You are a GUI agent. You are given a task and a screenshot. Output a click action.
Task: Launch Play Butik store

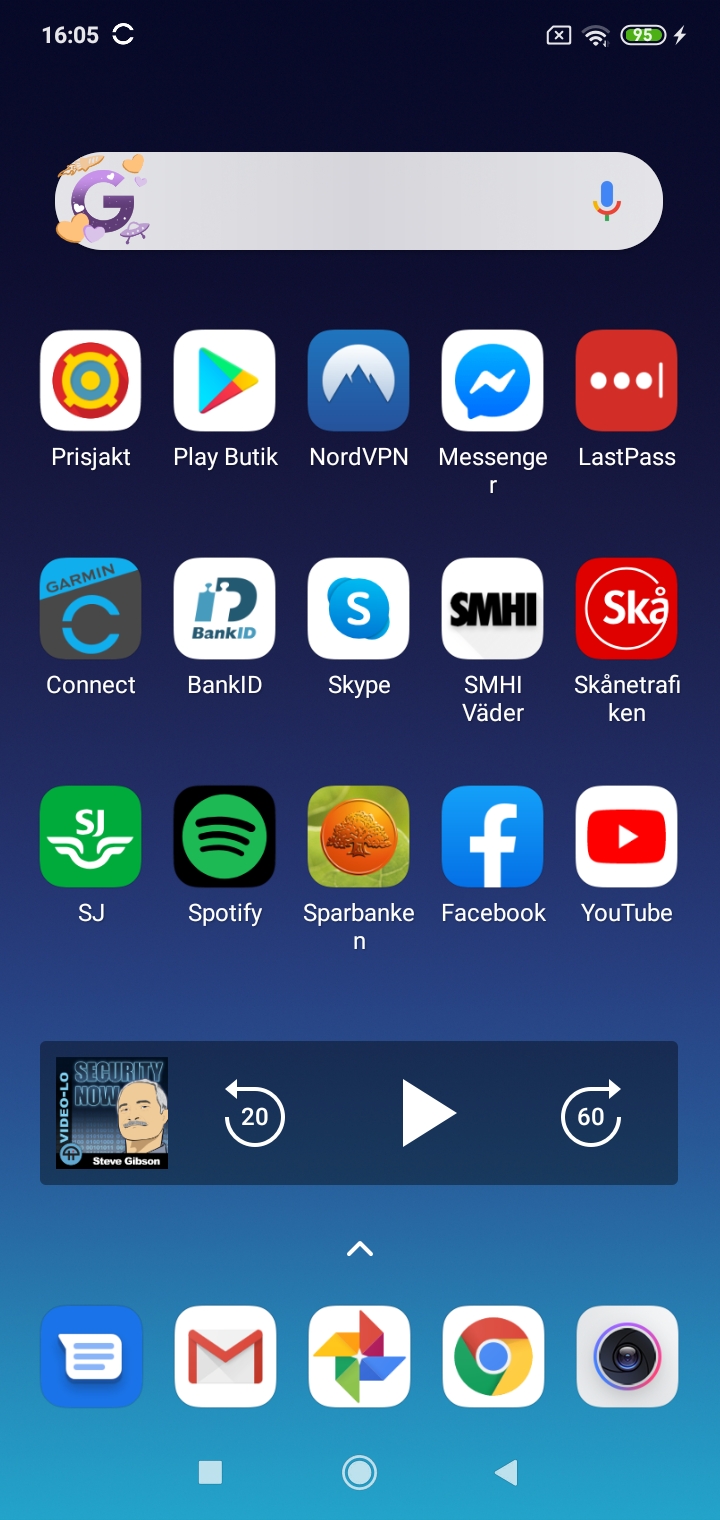(224, 381)
